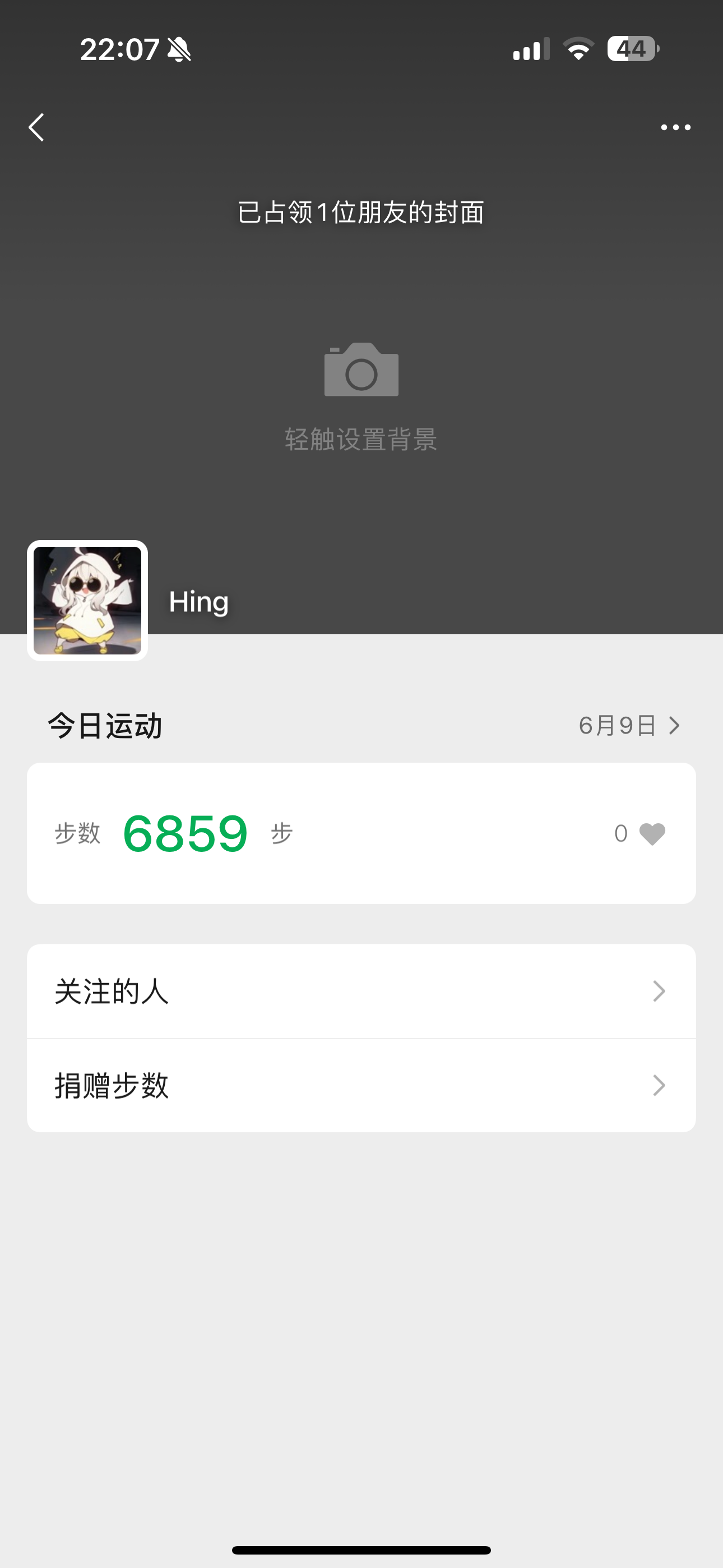
Task: Open the three-dot more options menu
Action: pos(675,127)
